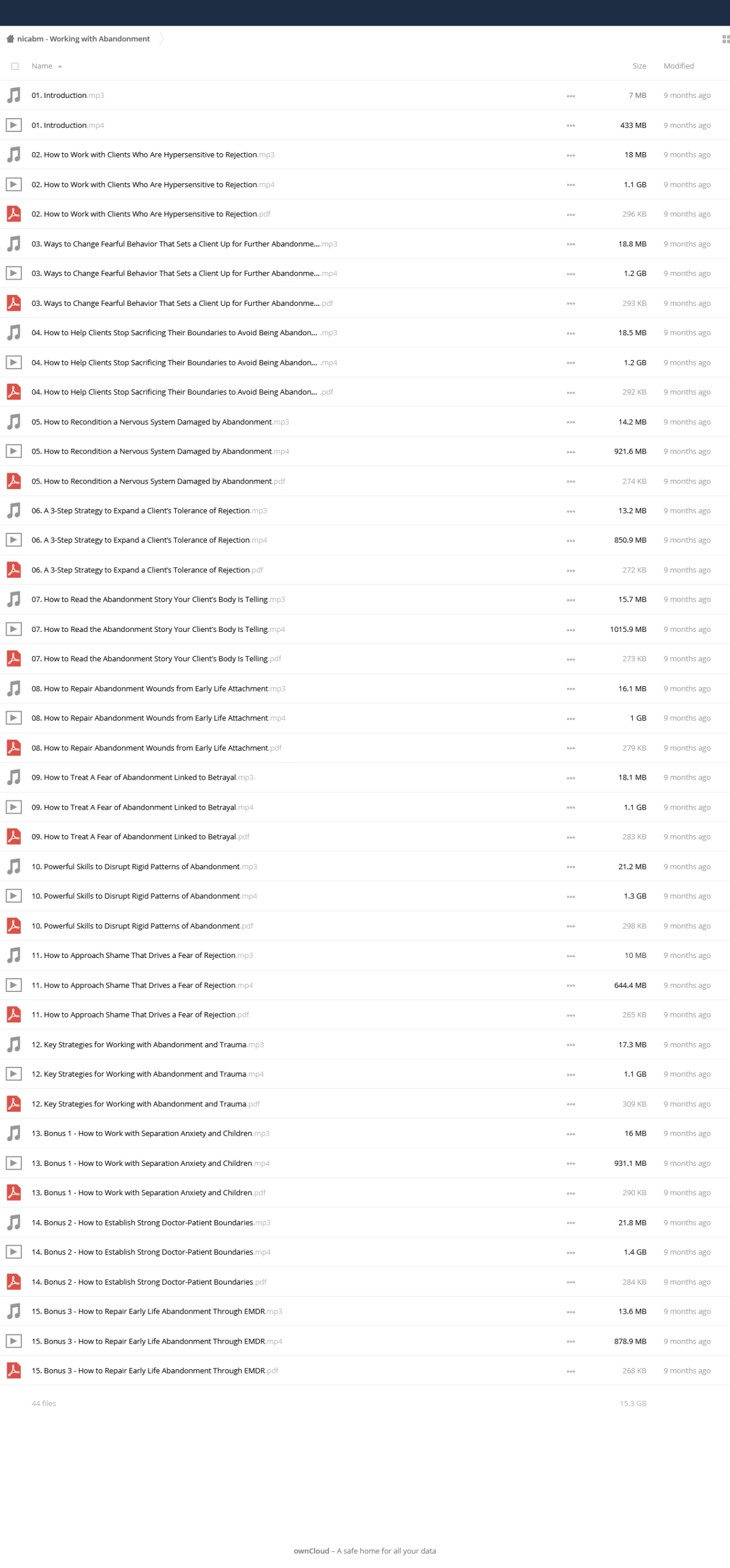This screenshot has width=730, height=1568.
Task: Open more options for 08. Repair Abandonment Wounds.mp4
Action: pyautogui.click(x=571, y=719)
